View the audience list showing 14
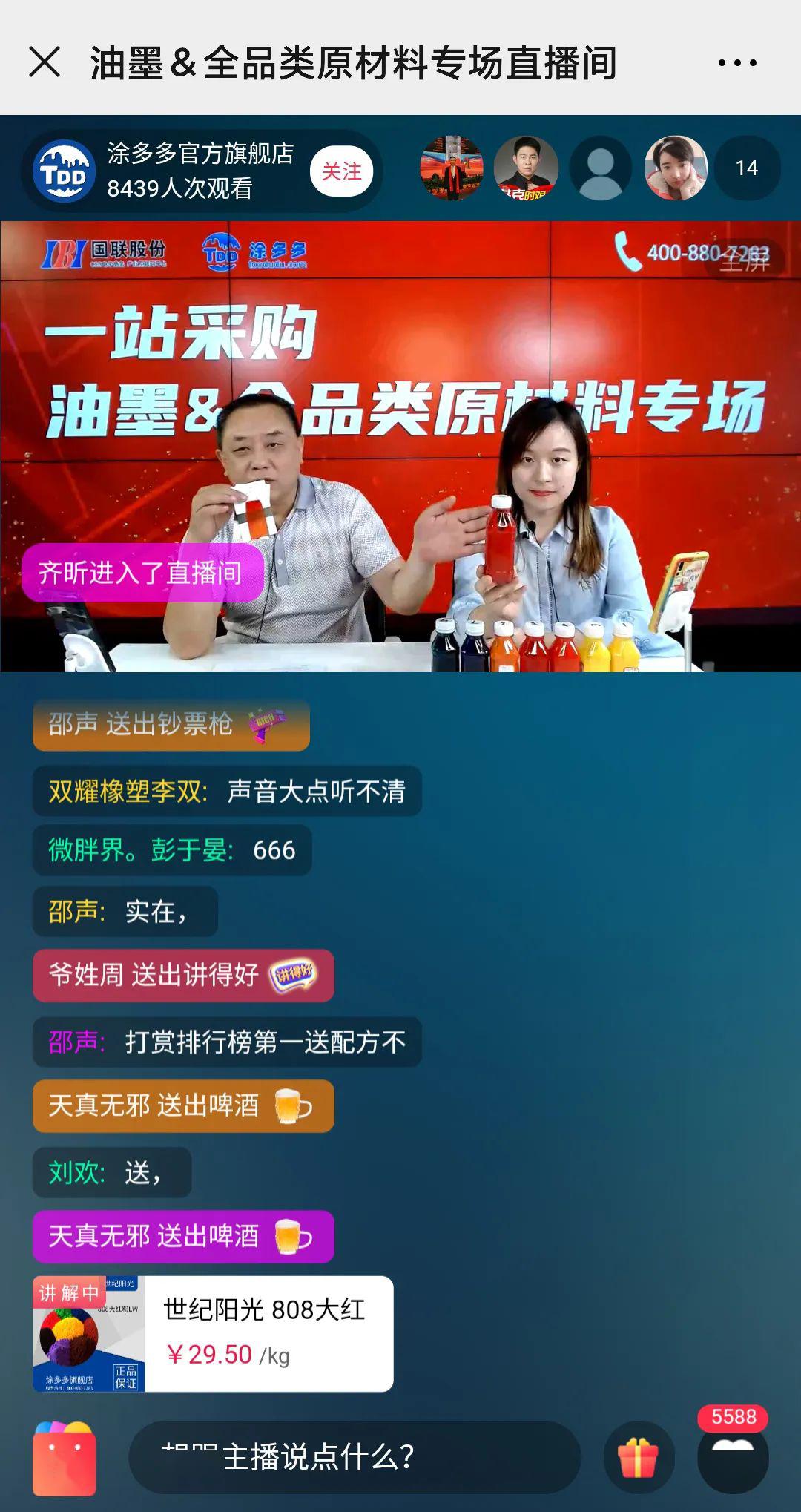Viewport: 801px width, 1512px height. (x=747, y=168)
